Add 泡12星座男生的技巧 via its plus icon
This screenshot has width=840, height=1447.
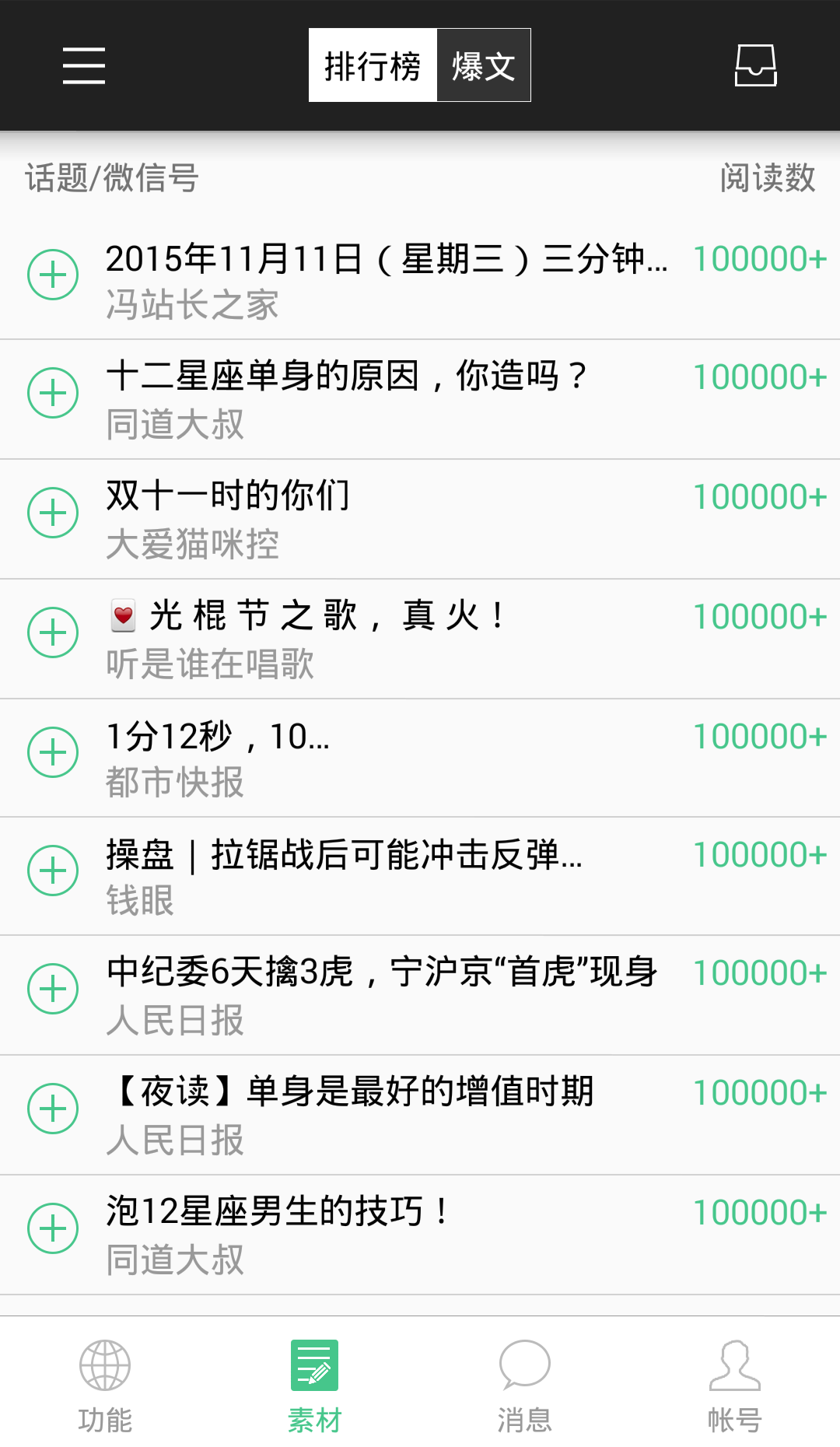click(52, 1229)
